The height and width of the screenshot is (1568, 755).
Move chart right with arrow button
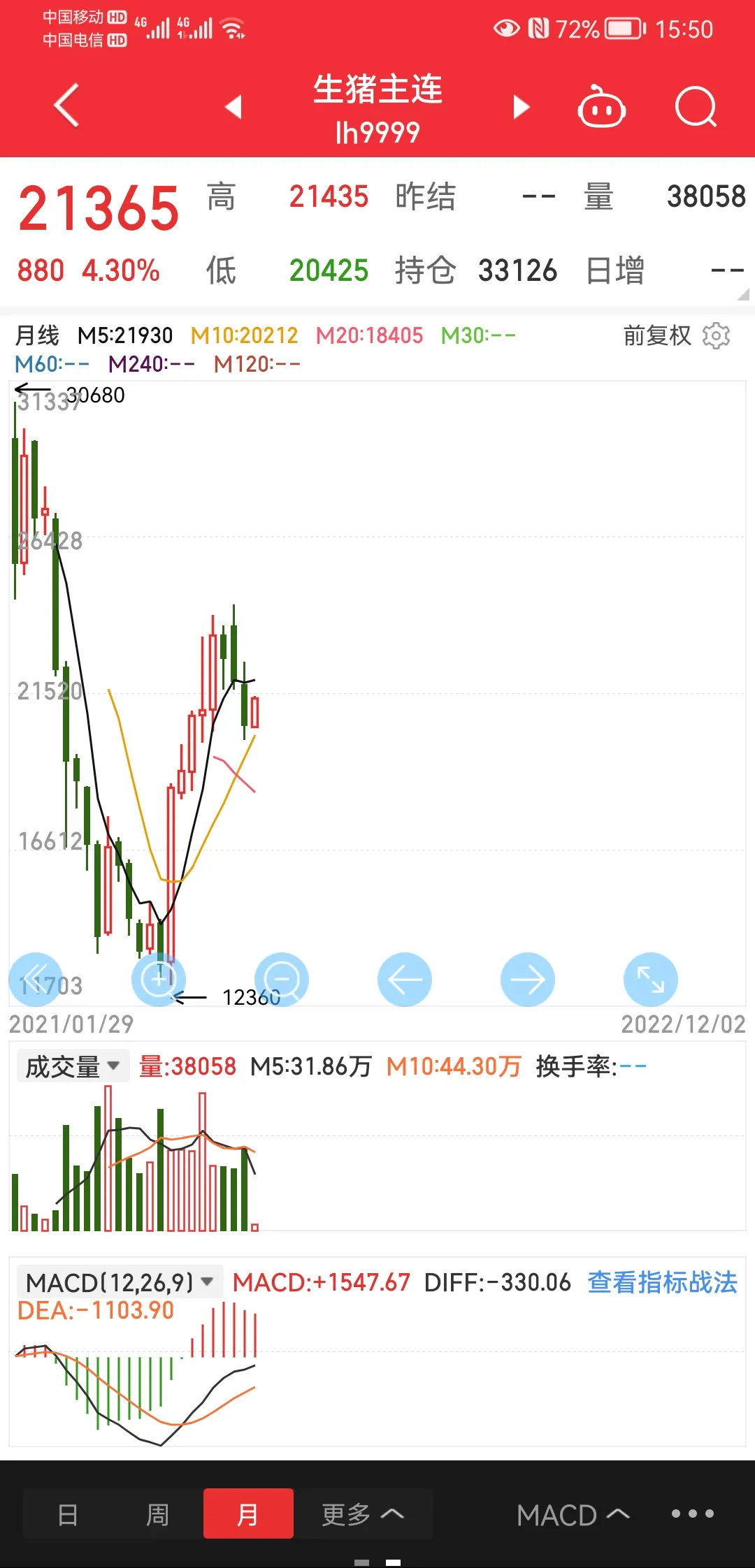(528, 980)
